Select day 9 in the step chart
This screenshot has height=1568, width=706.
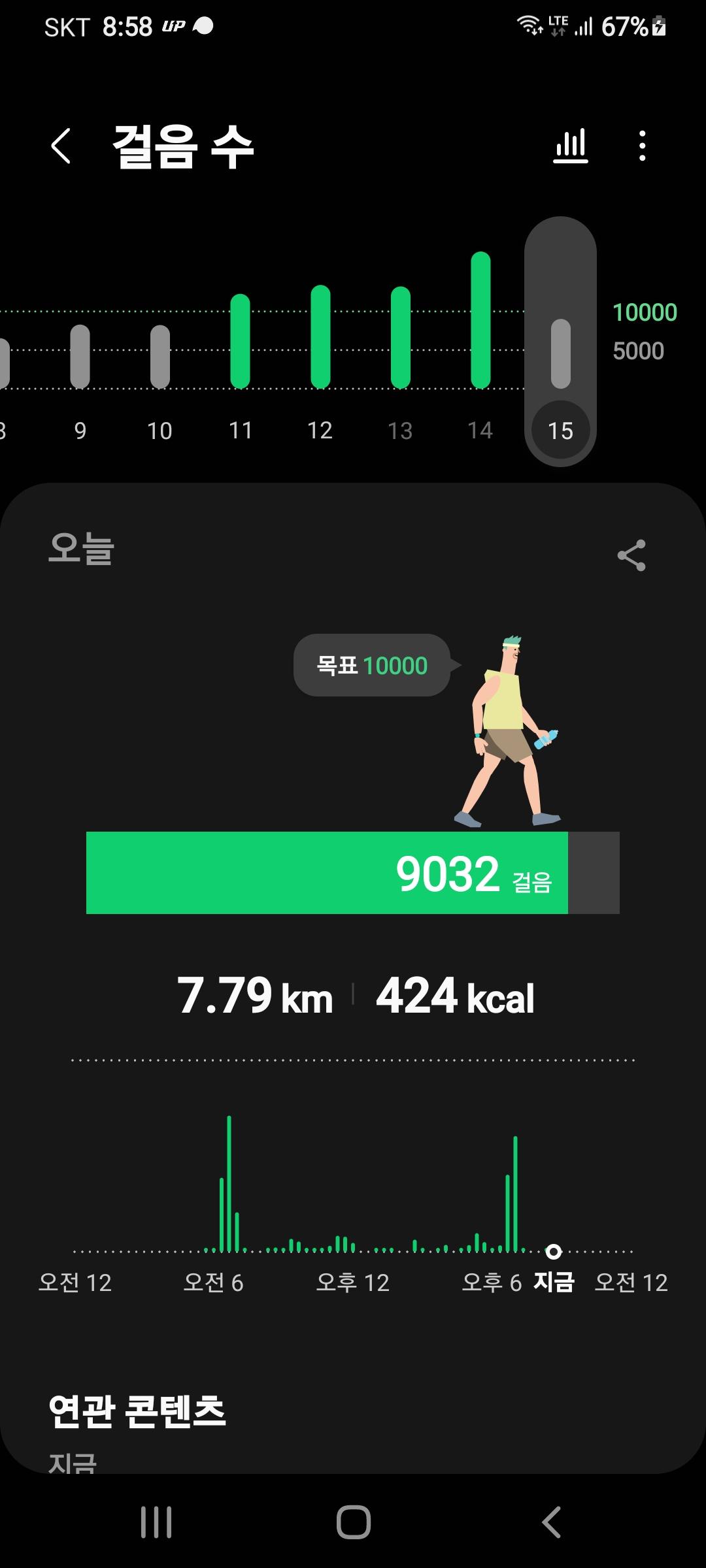coord(80,366)
